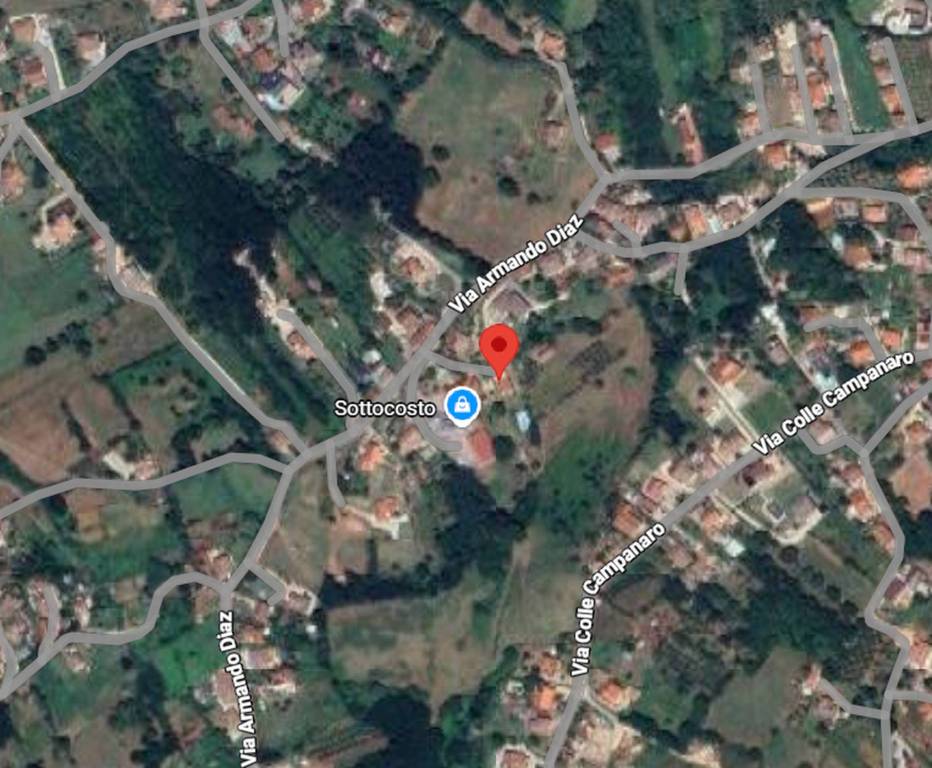Open the Sottocosto shop marker
The height and width of the screenshot is (768, 932).
tap(462, 406)
